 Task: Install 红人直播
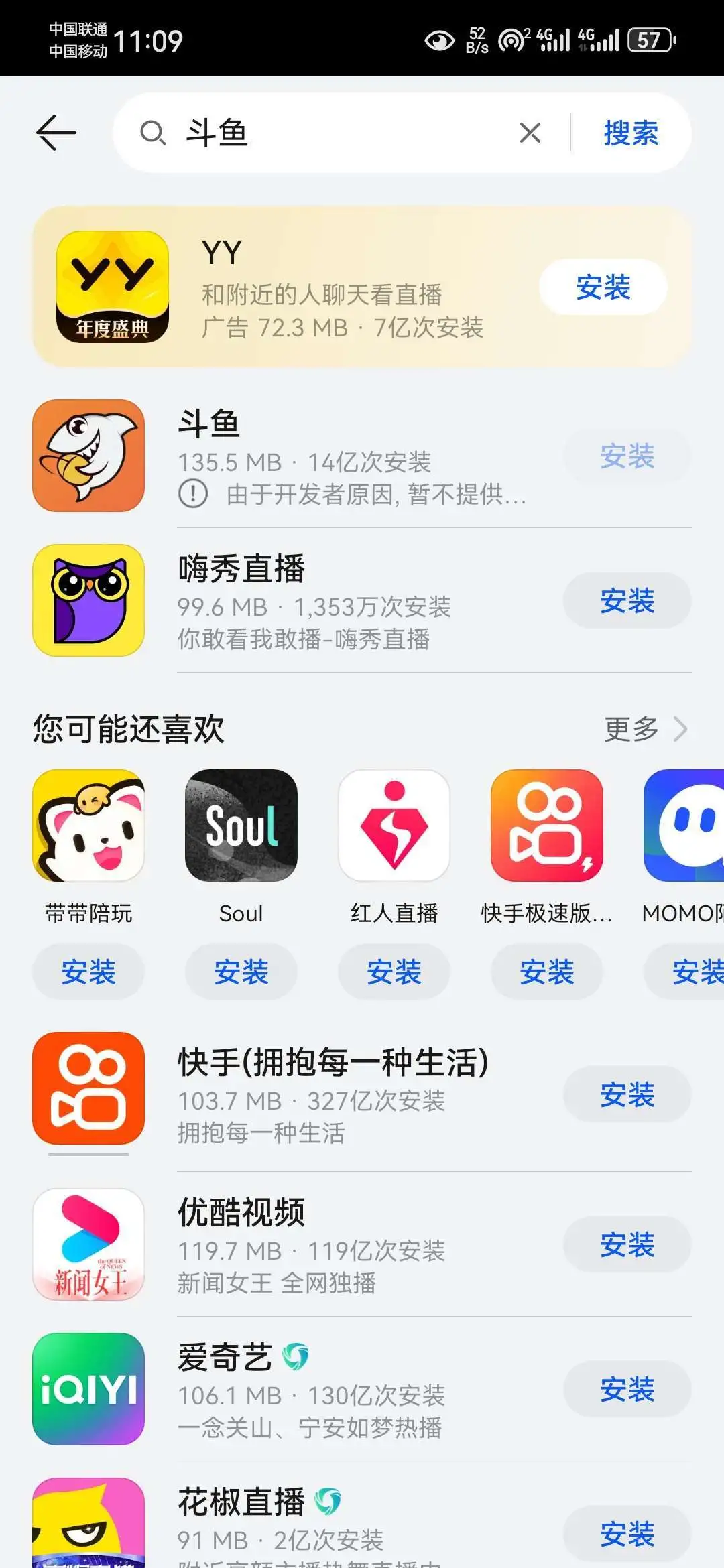click(394, 972)
